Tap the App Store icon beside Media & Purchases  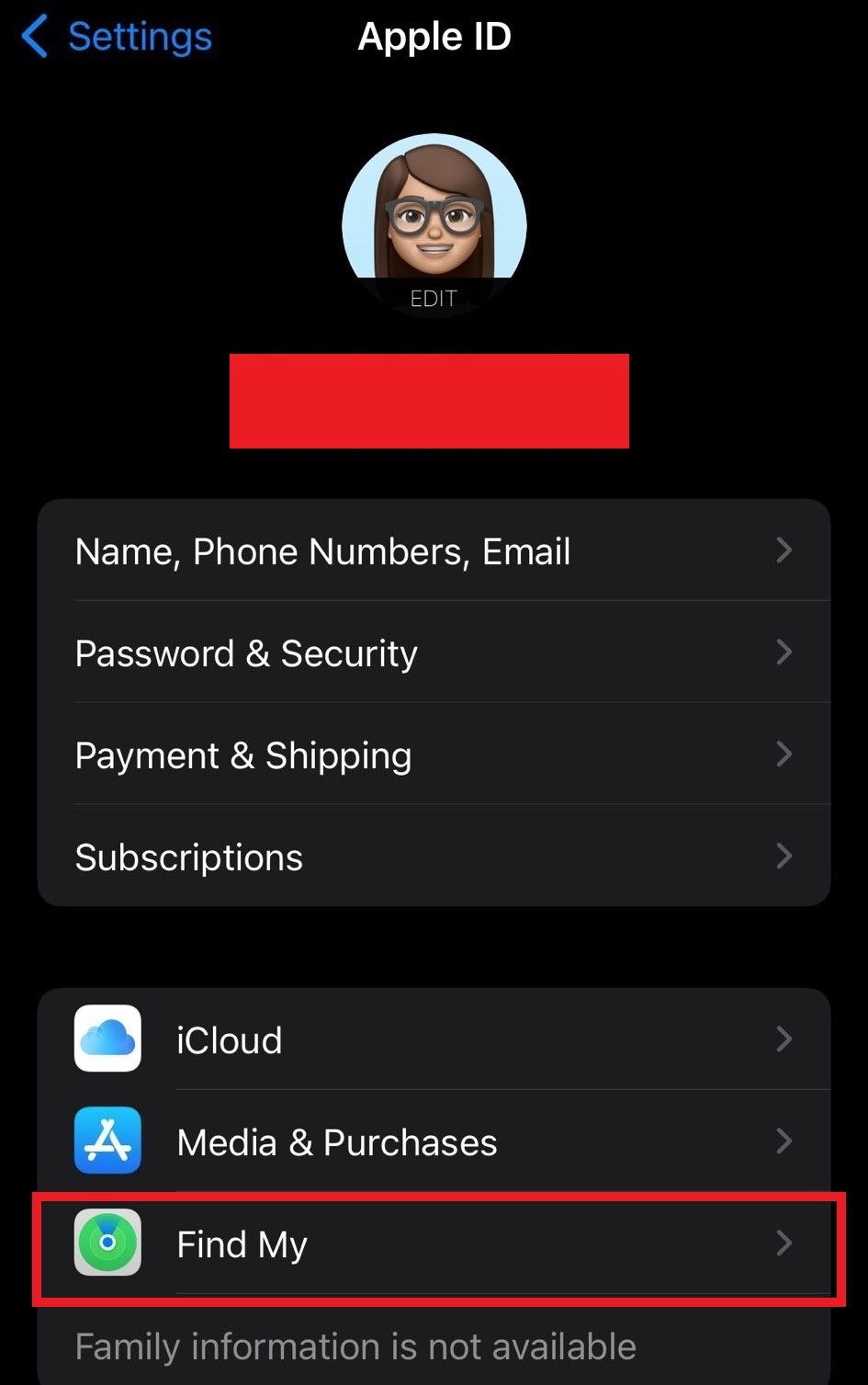coord(107,1141)
